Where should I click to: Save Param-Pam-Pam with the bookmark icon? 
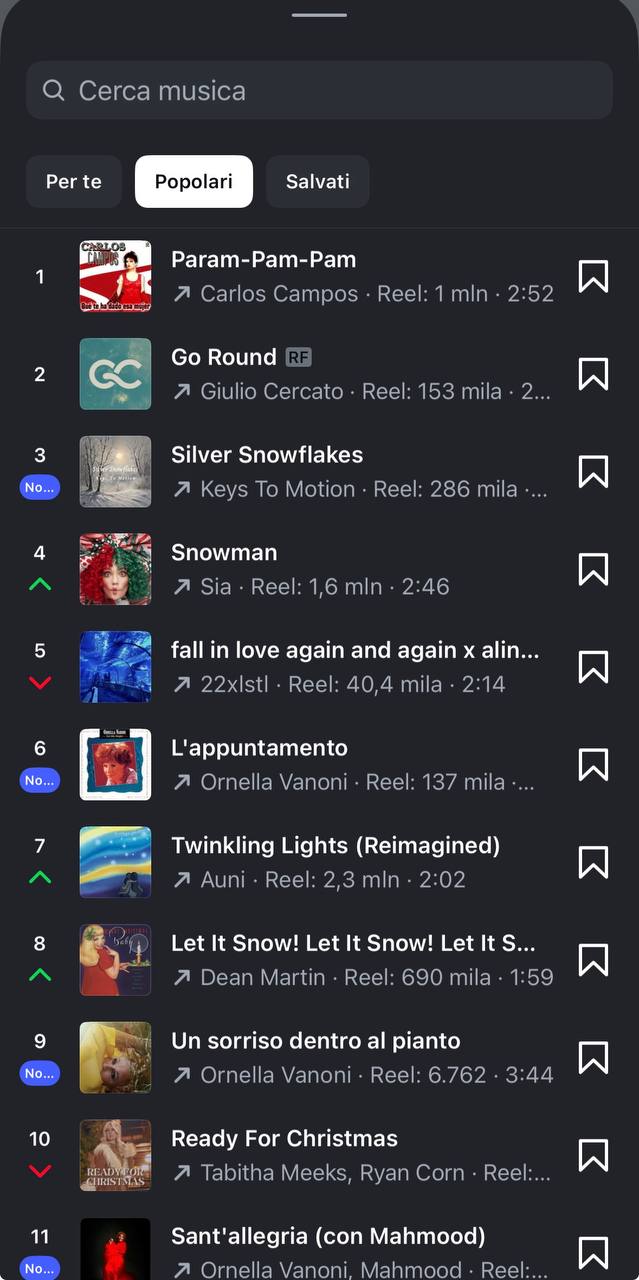[x=593, y=276]
